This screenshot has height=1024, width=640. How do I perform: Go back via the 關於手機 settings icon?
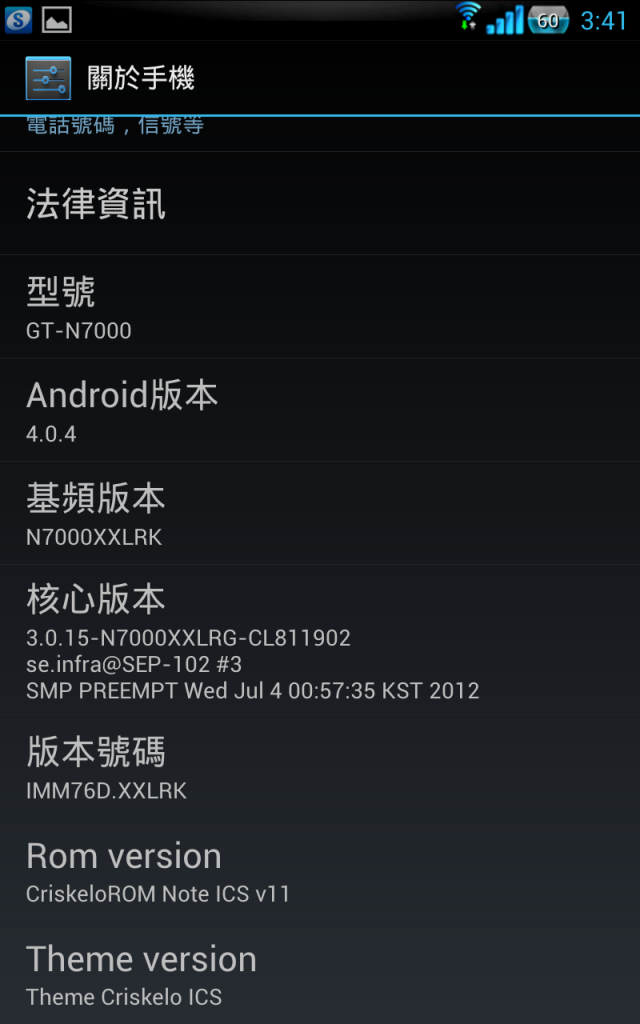[48, 78]
